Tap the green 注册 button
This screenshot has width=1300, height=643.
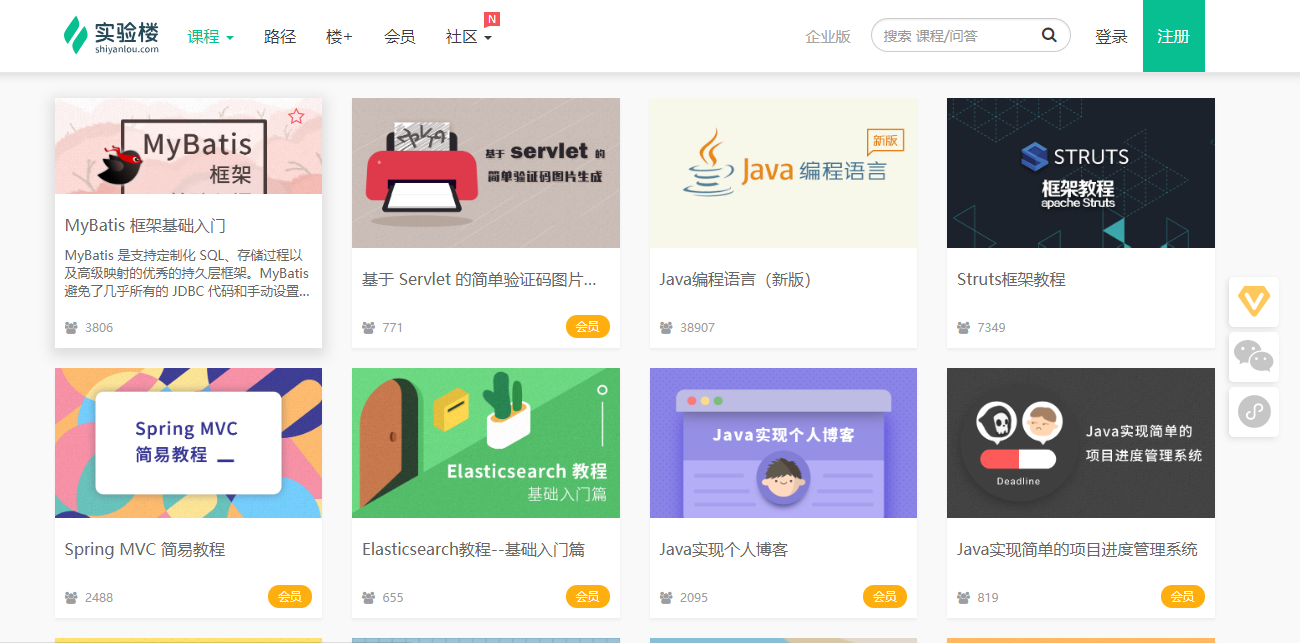pos(1173,37)
